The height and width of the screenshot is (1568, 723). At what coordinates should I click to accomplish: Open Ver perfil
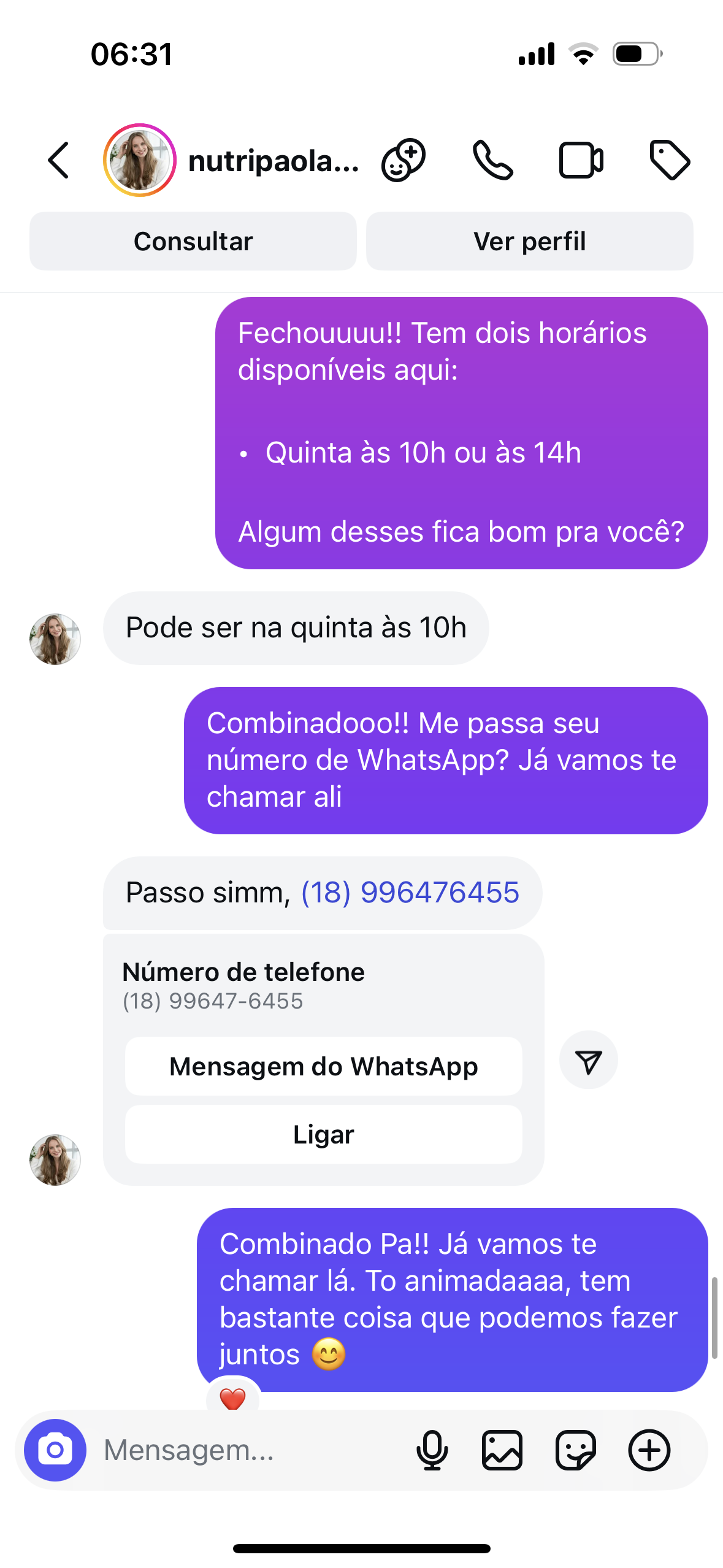point(529,240)
